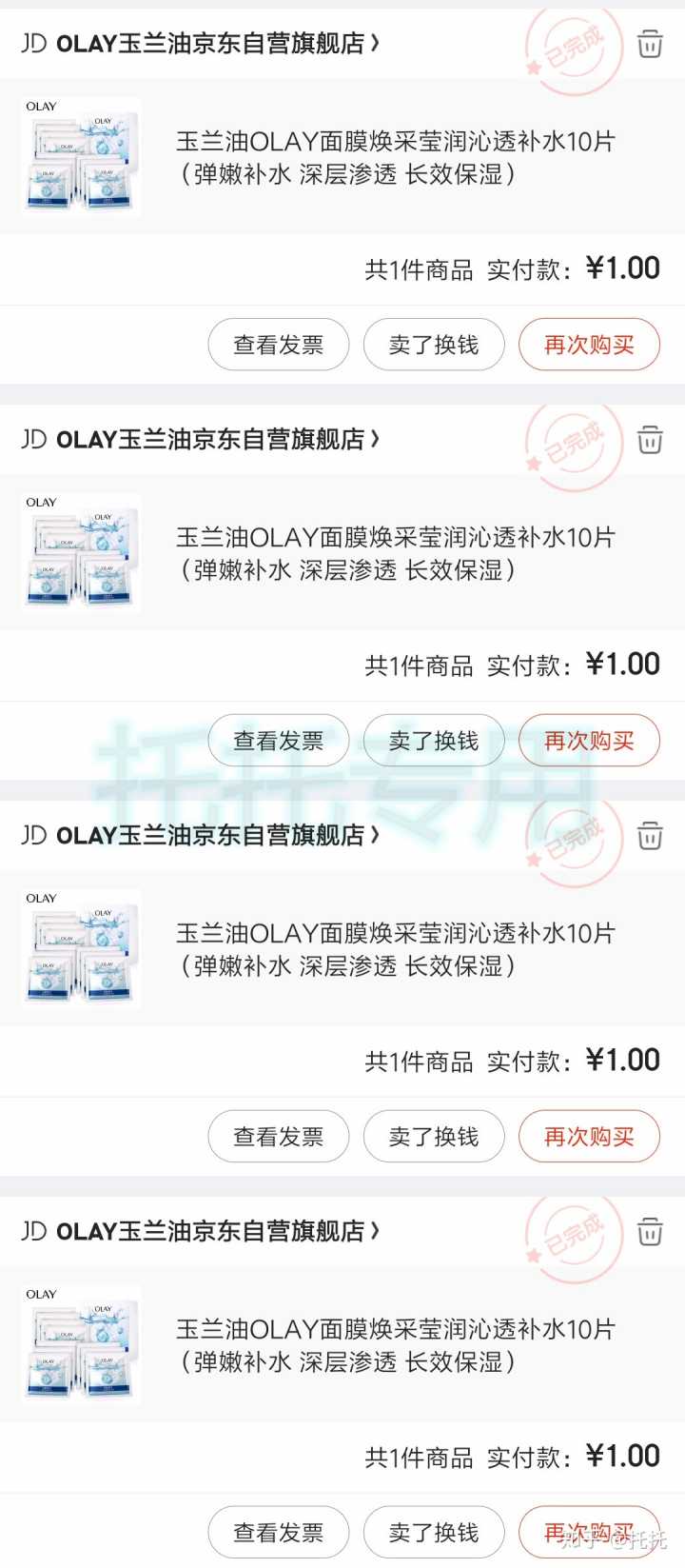Delete the first OLAY order via trash icon

pos(650,44)
